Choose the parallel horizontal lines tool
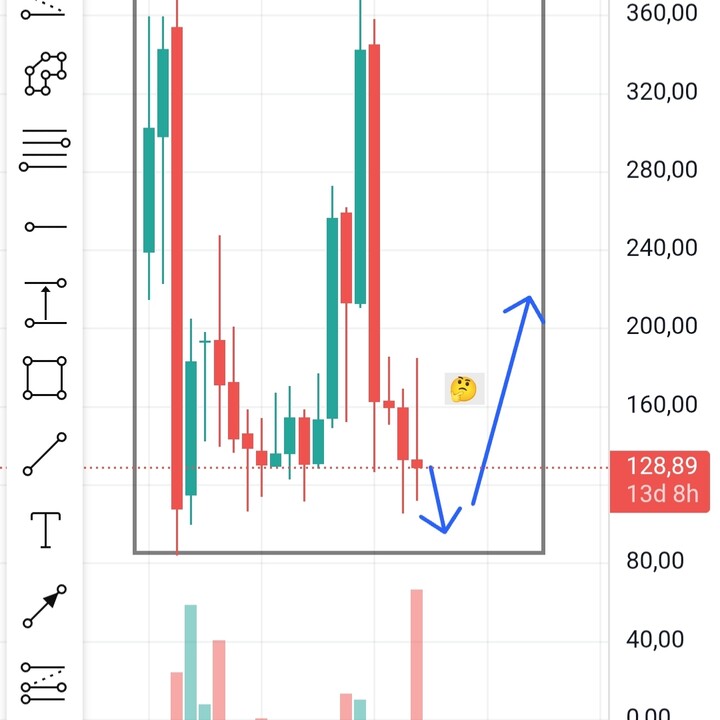The height and width of the screenshot is (720, 720). pos(46,151)
